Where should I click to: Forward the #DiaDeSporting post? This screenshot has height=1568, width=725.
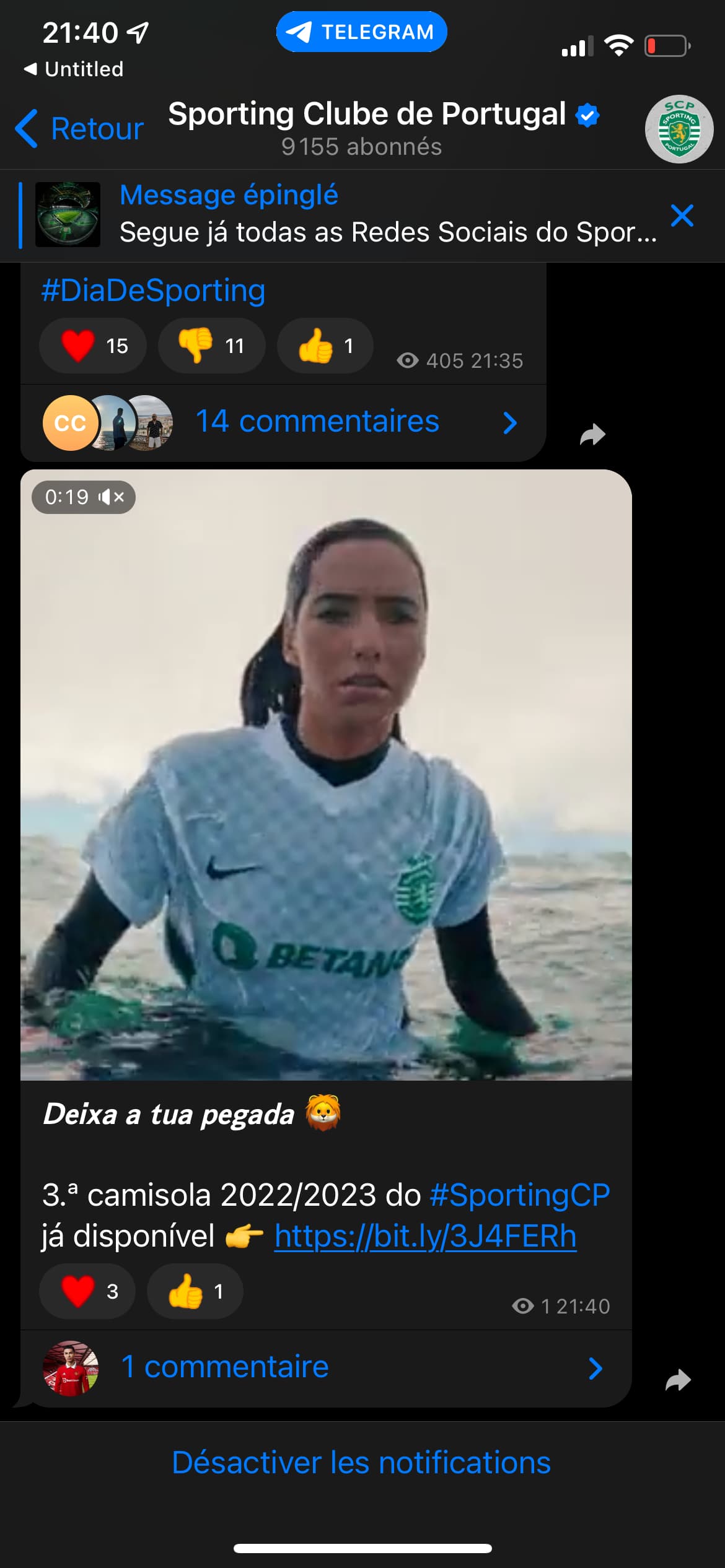pyautogui.click(x=592, y=434)
